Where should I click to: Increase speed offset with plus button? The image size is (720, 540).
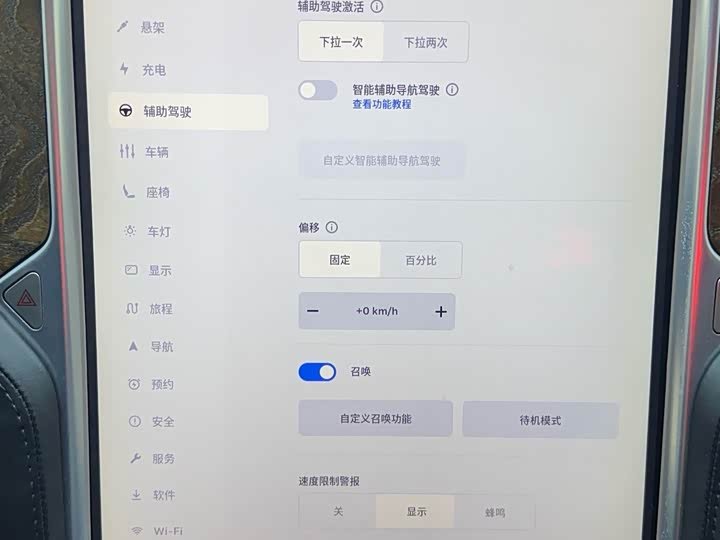pyautogui.click(x=441, y=312)
